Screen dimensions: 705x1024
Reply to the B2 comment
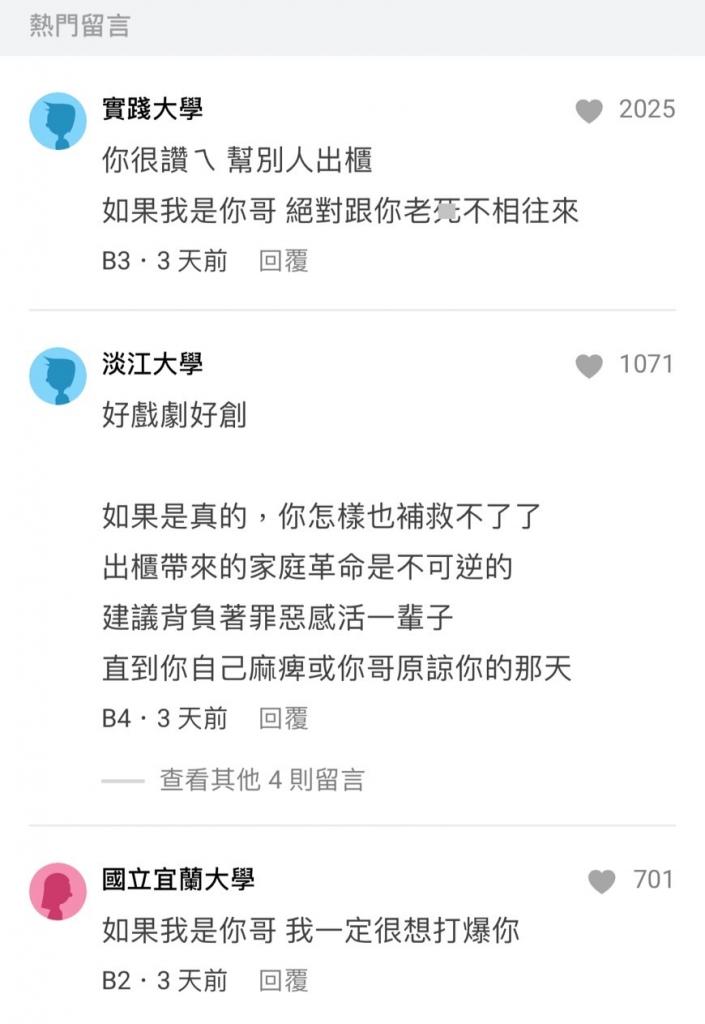283,981
